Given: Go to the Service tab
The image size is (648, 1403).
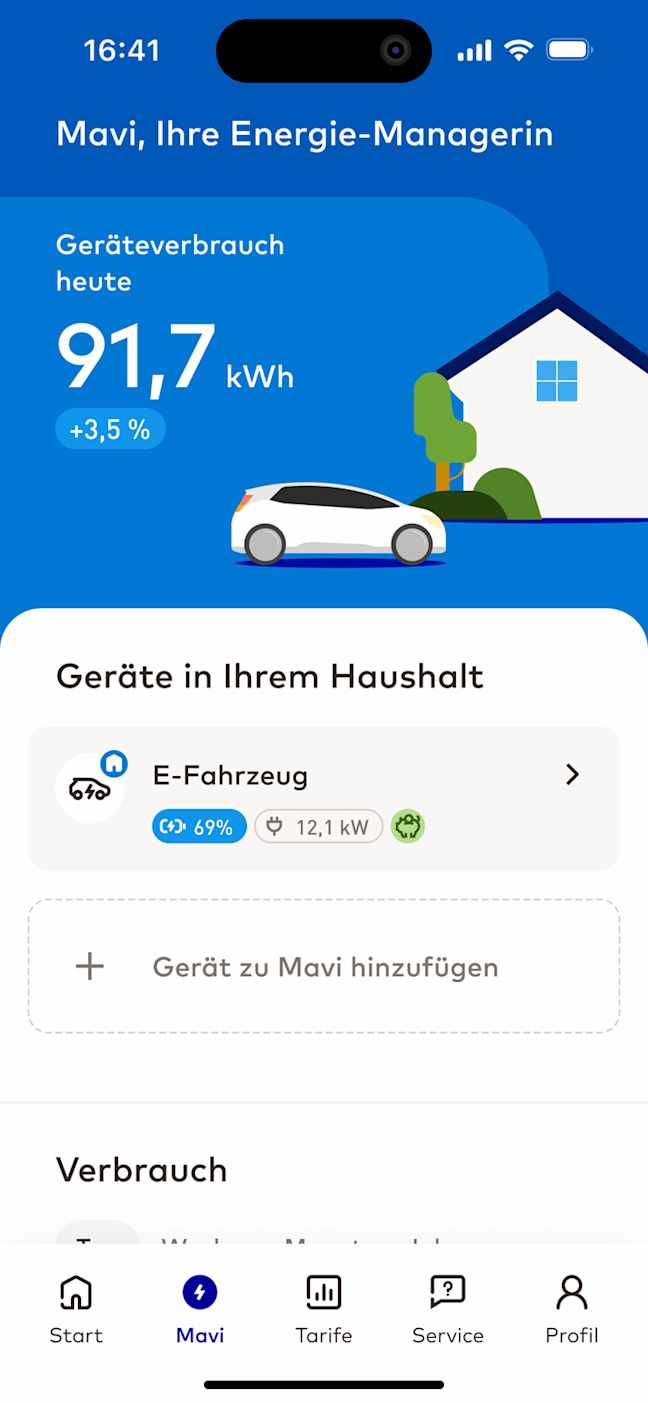Looking at the screenshot, I should coord(447,1310).
